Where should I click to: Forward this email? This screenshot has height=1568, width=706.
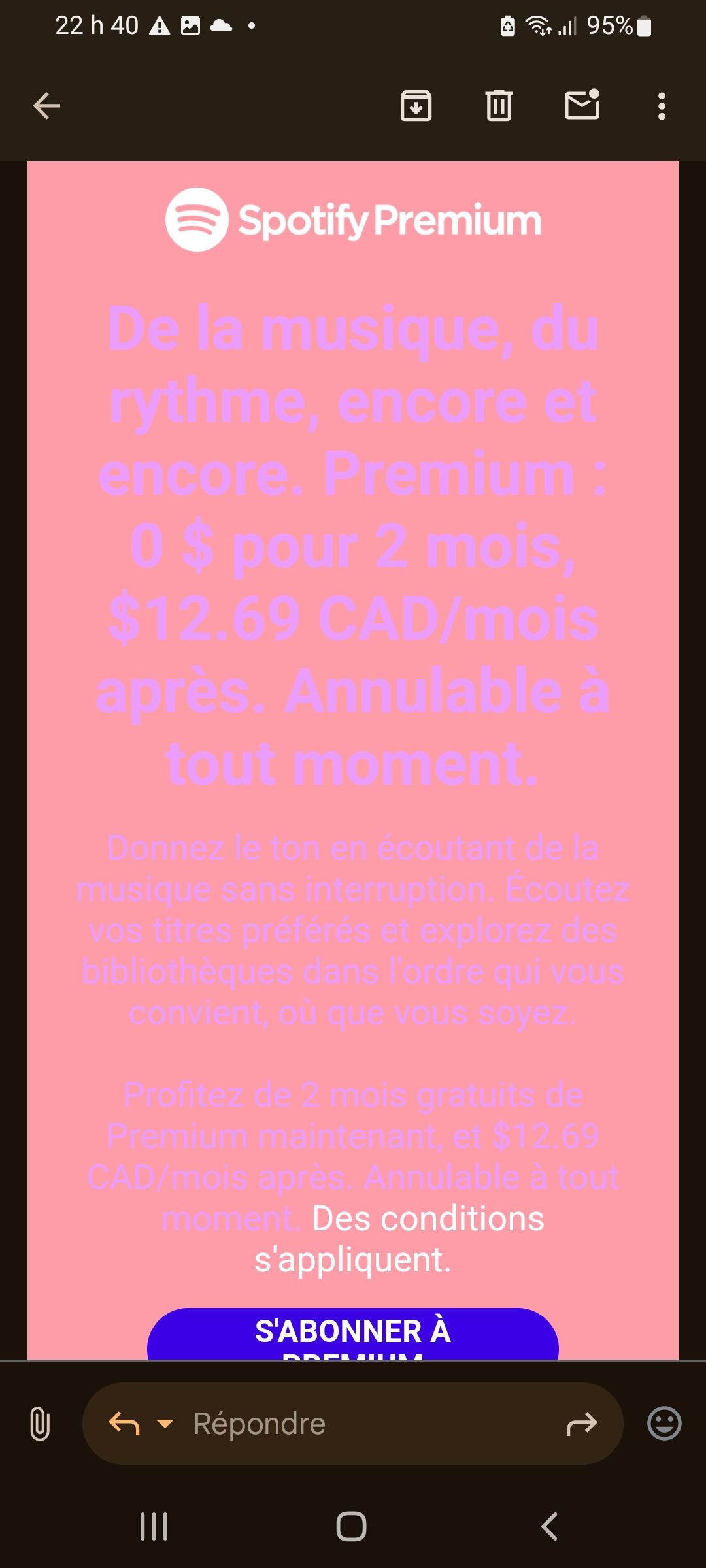(x=581, y=1424)
